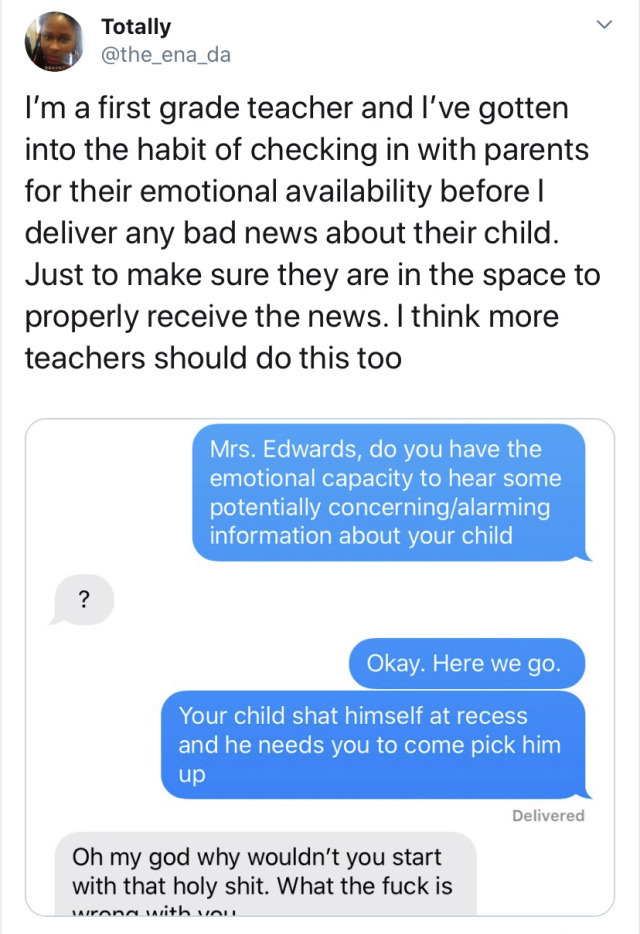Open Totally's profile picture
This screenshot has height=934, width=640.
point(54,43)
